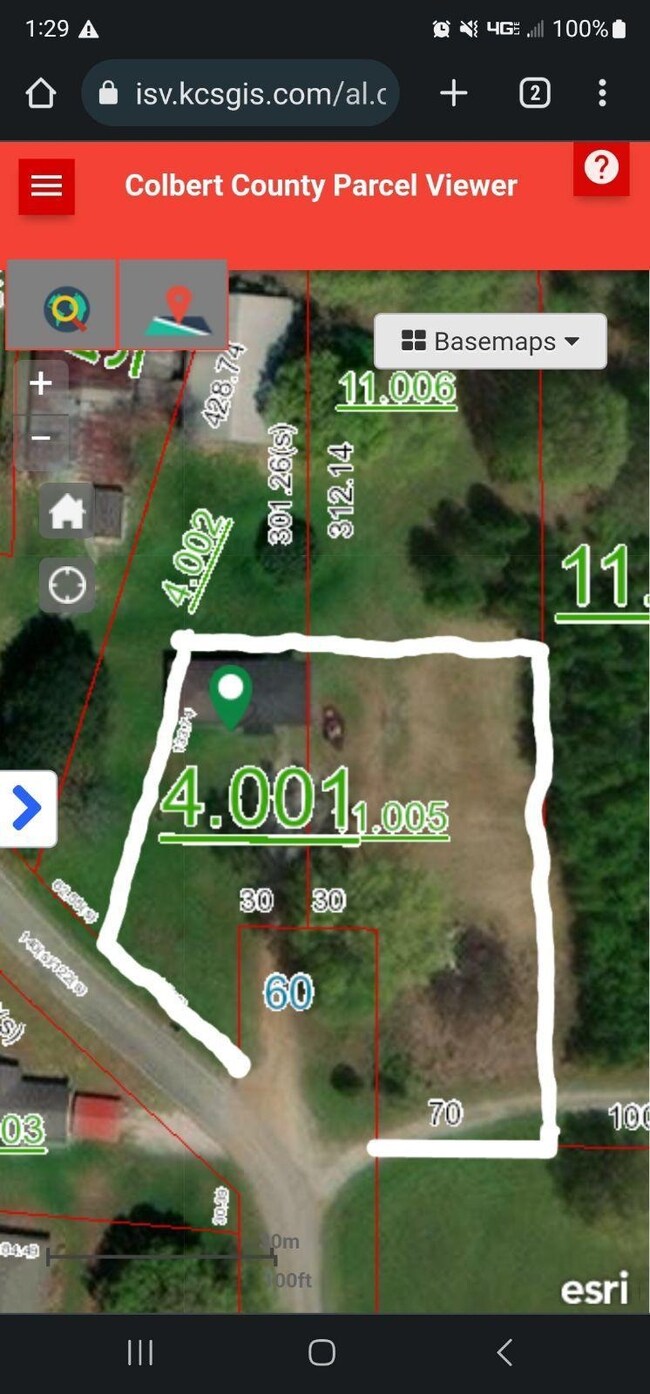Open the help question mark
Screen dimensions: 650x1394
tap(601, 168)
